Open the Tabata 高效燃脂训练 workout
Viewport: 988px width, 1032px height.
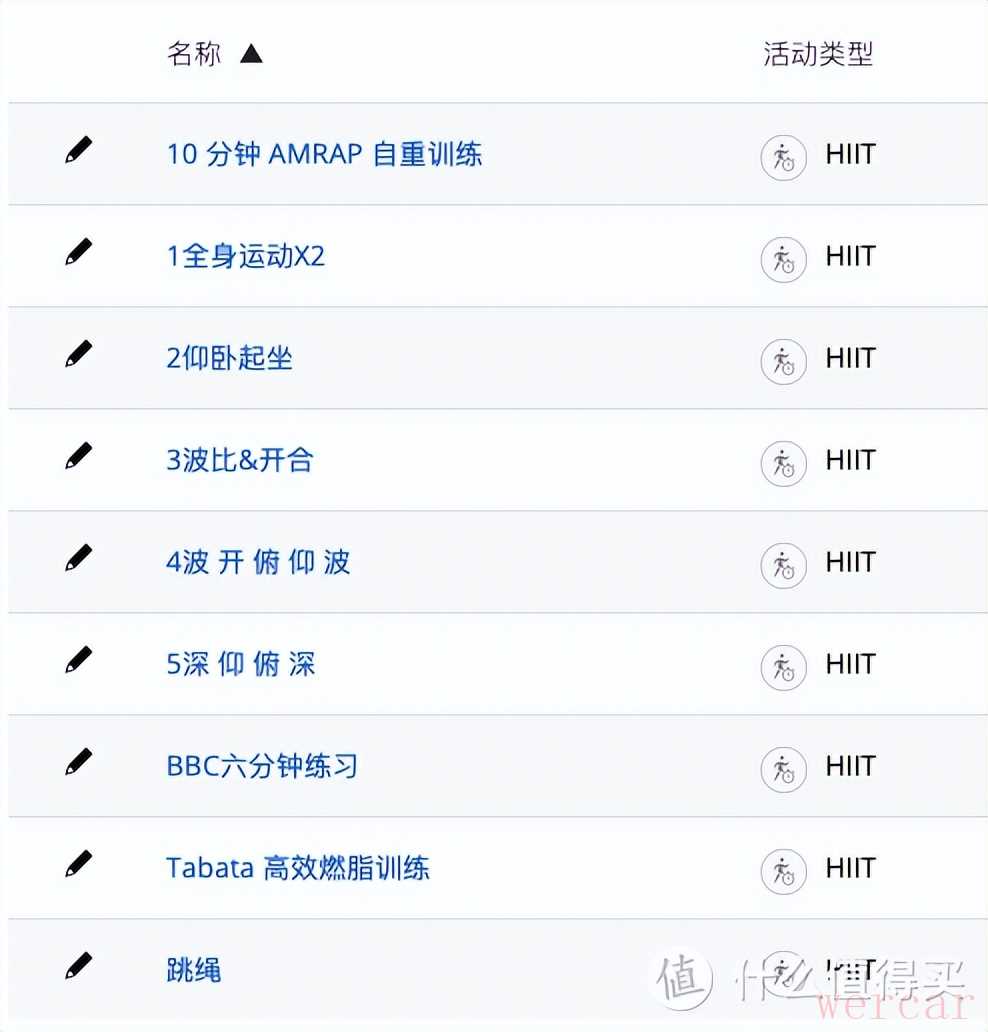click(x=298, y=868)
